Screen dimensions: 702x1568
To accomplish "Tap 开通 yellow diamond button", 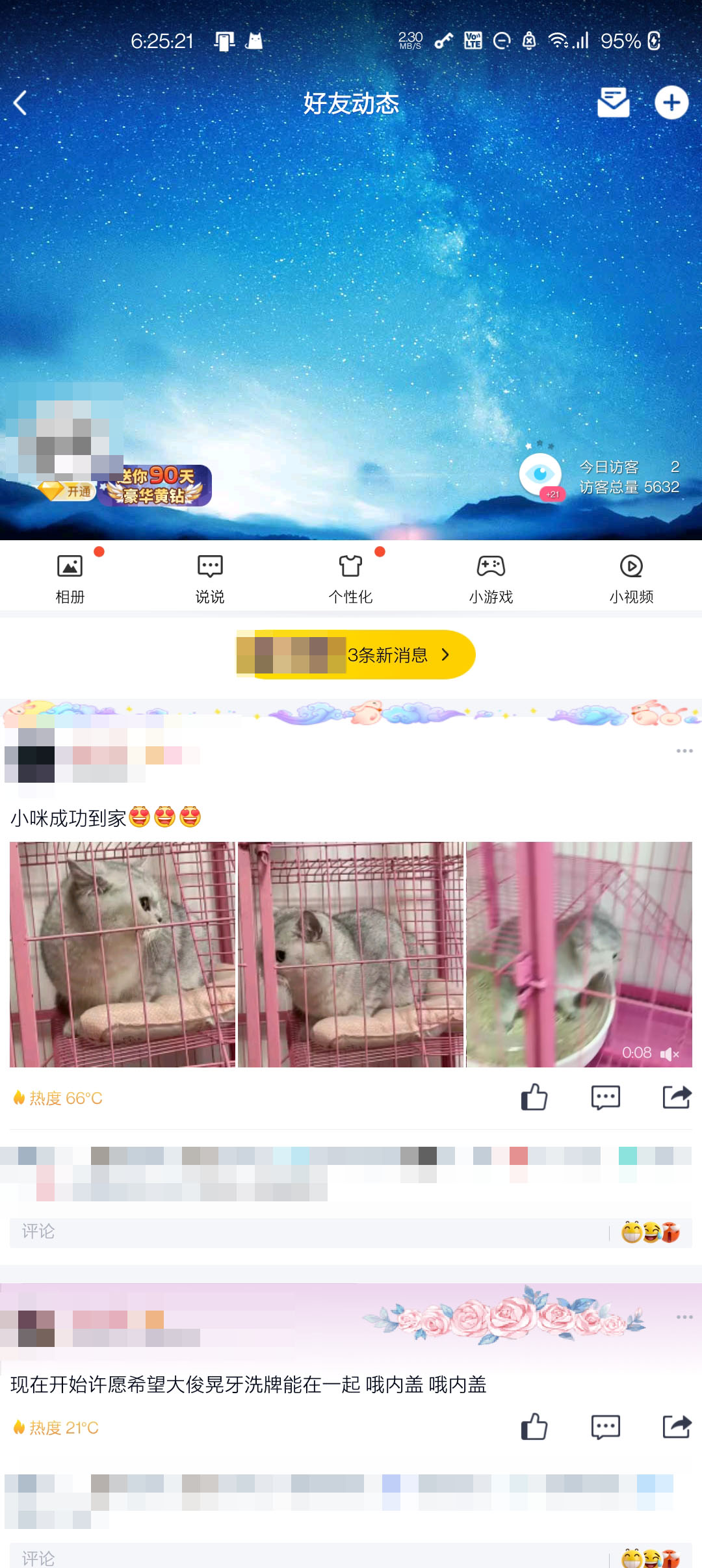I will click(68, 491).
